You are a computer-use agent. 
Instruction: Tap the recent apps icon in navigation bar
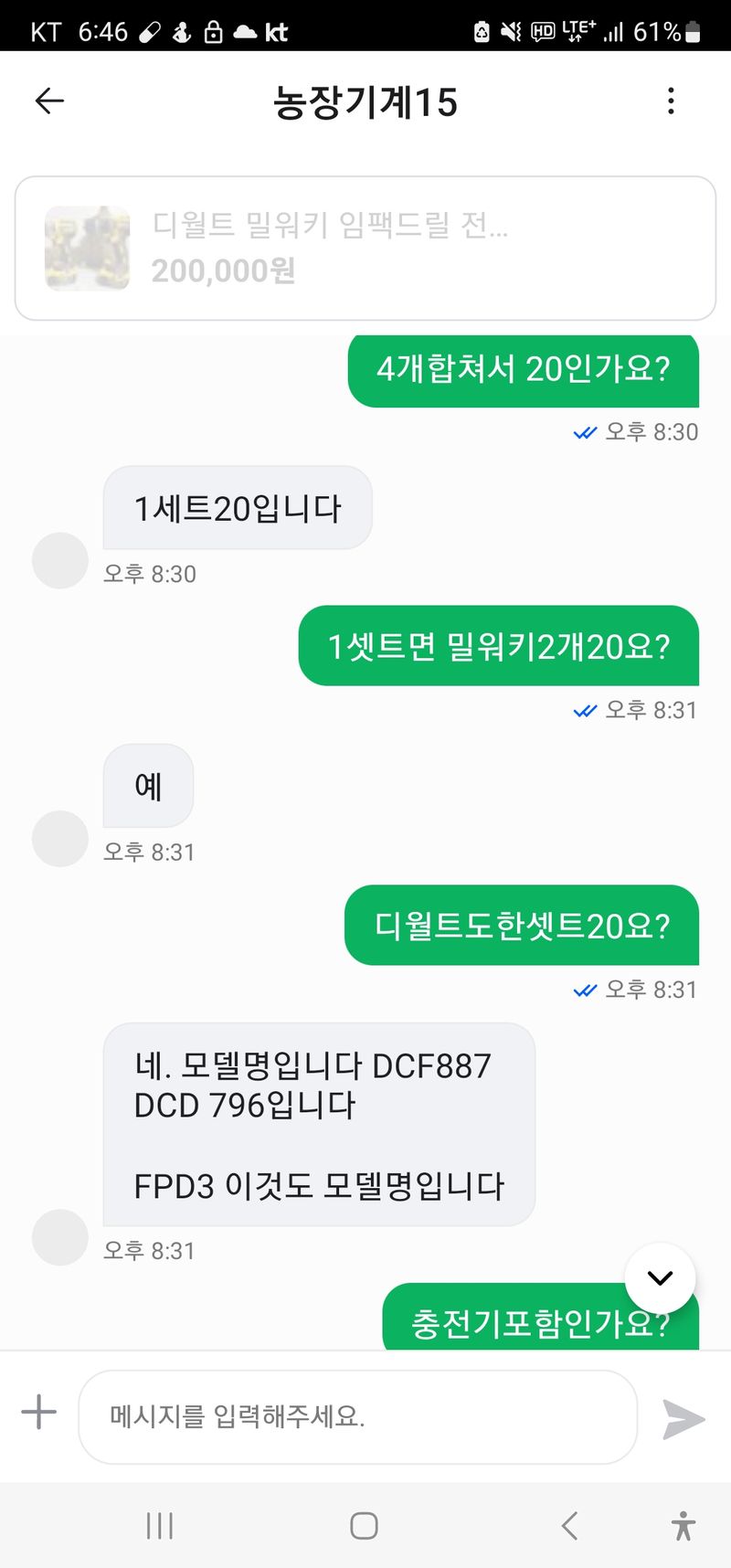click(160, 1524)
